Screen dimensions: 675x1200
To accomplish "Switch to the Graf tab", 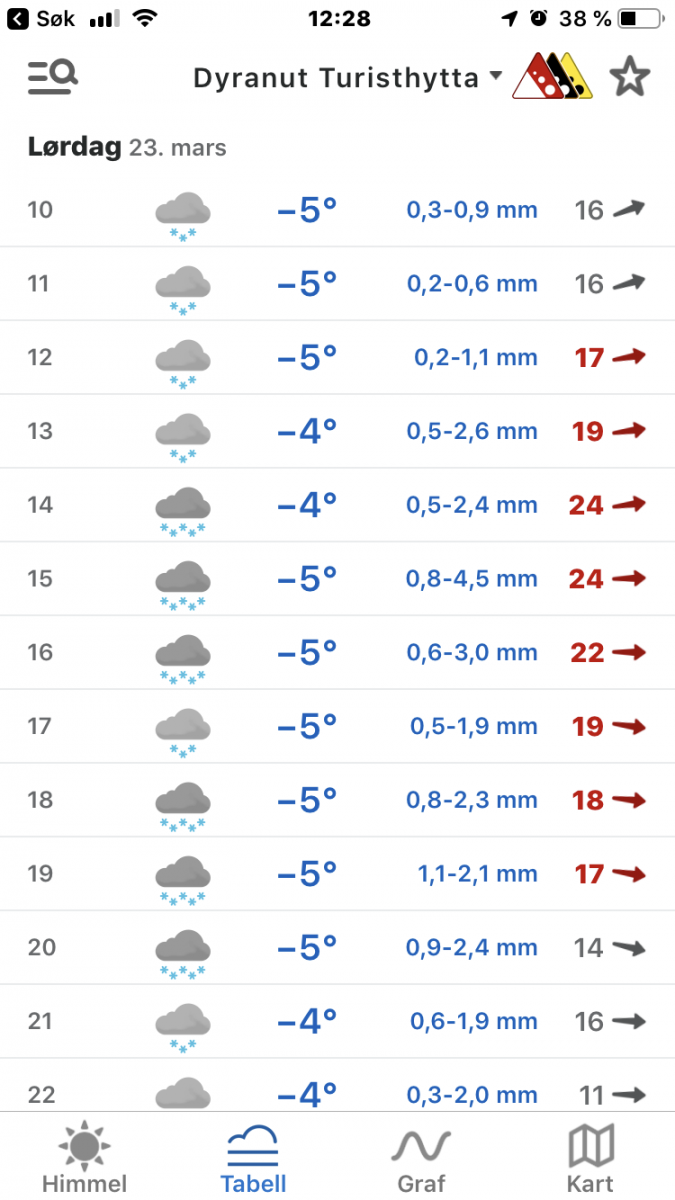I will coord(421,1158).
